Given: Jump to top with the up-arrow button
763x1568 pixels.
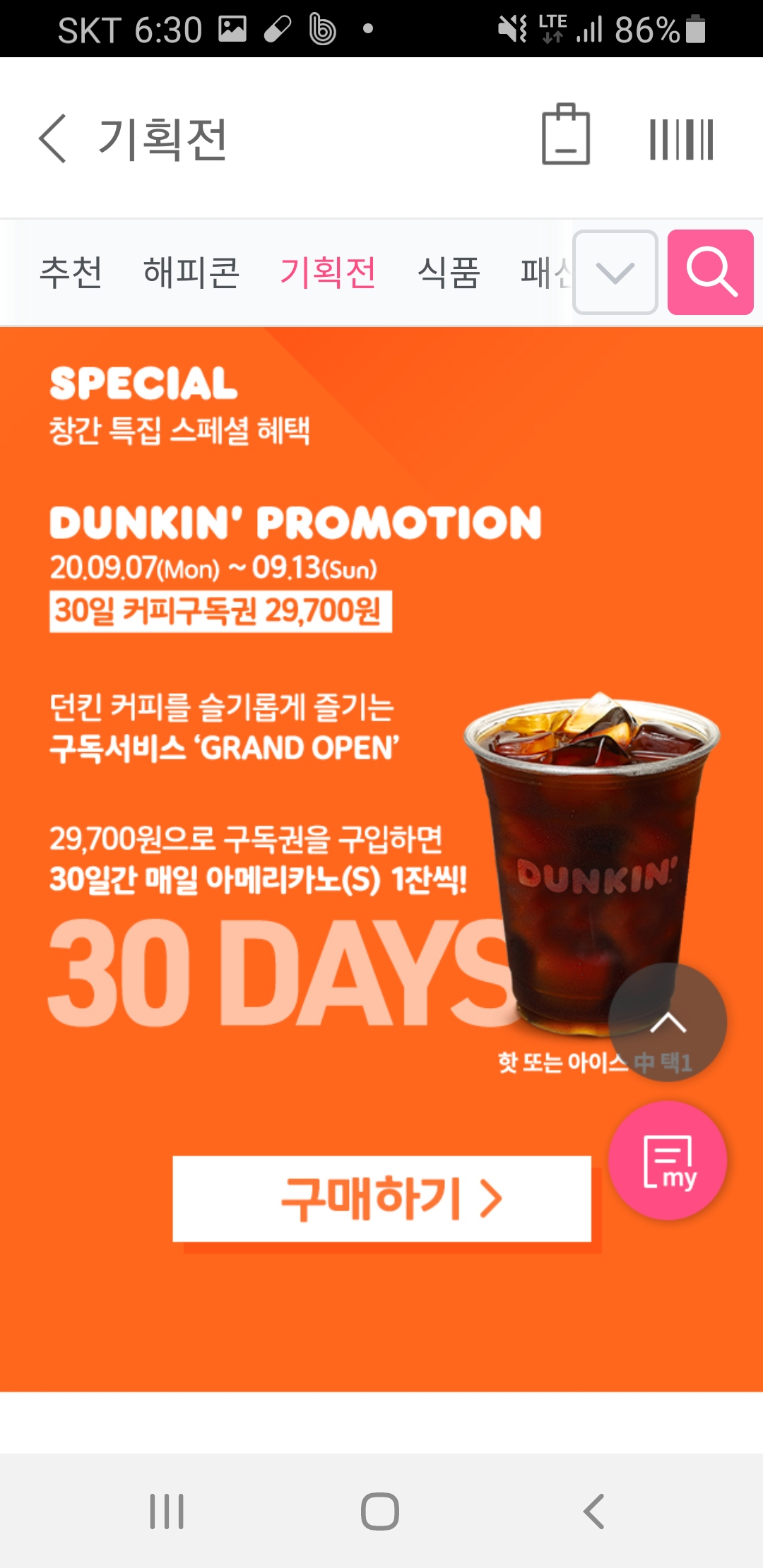Looking at the screenshot, I should (668, 1022).
